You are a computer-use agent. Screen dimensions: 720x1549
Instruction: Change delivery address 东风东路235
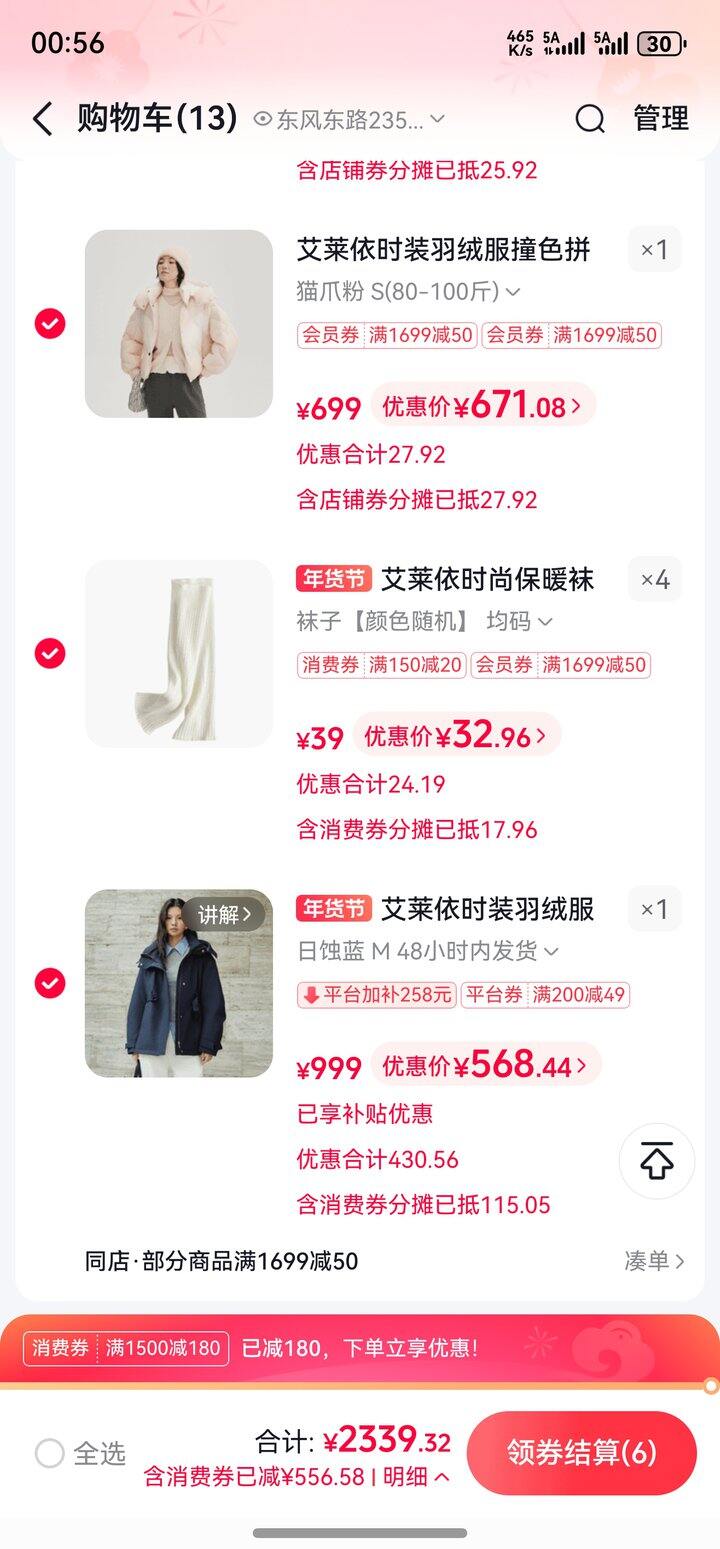point(349,120)
